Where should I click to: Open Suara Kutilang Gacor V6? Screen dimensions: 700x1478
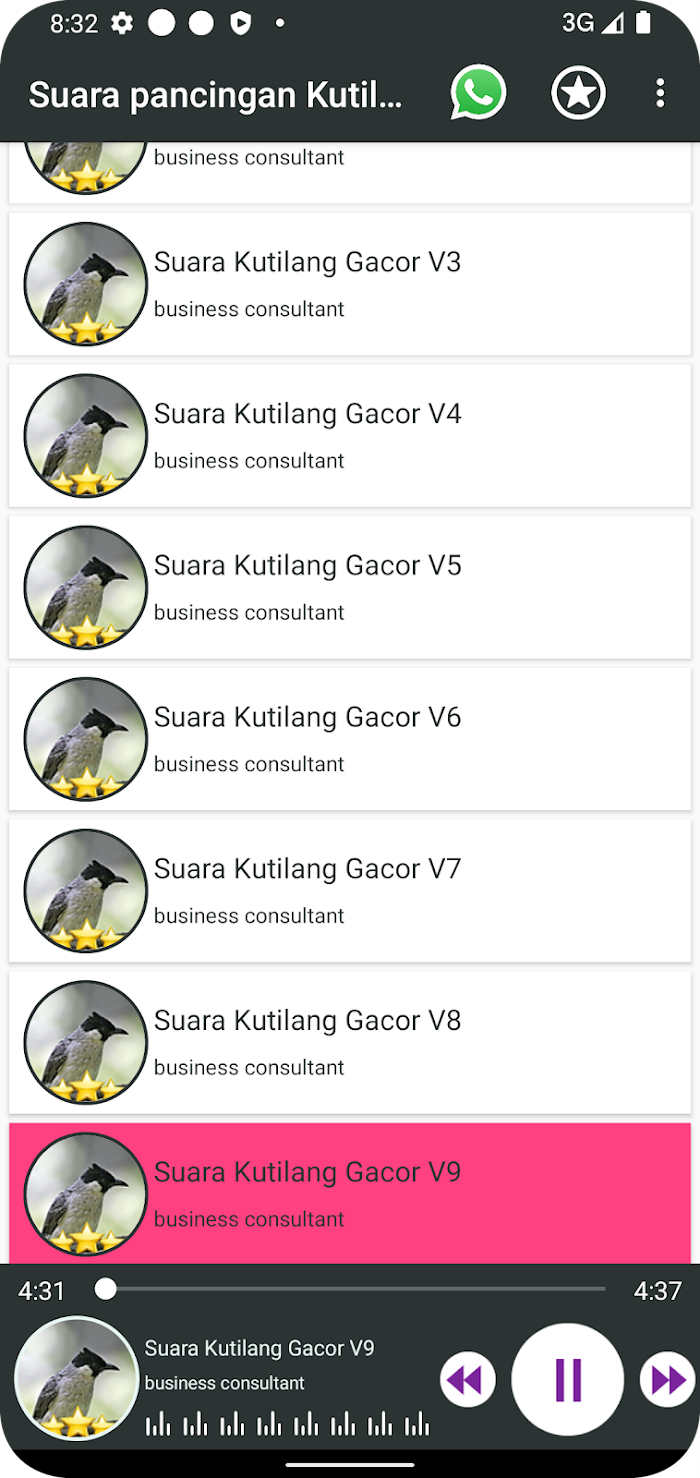(x=350, y=739)
